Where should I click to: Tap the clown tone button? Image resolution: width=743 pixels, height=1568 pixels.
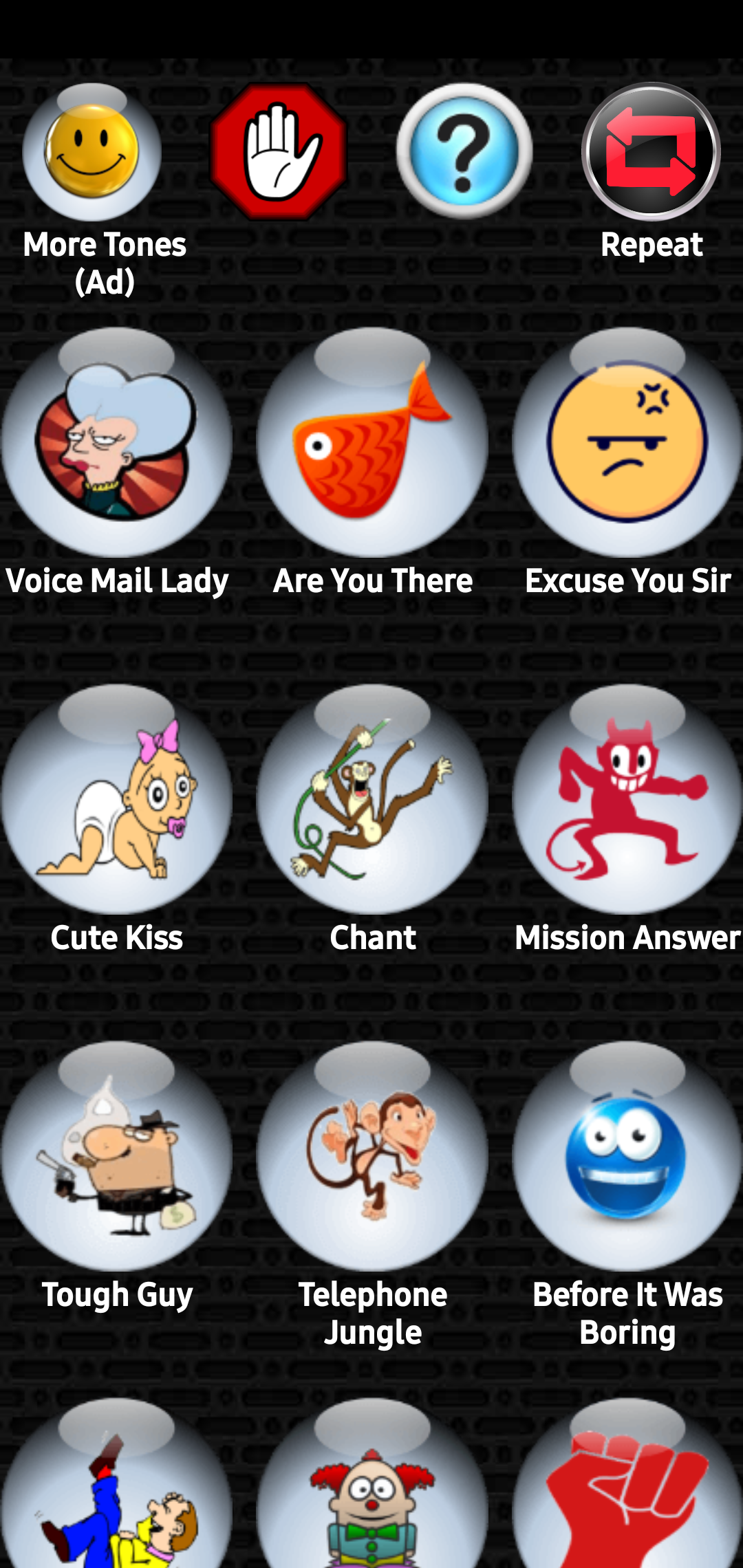click(x=372, y=1492)
